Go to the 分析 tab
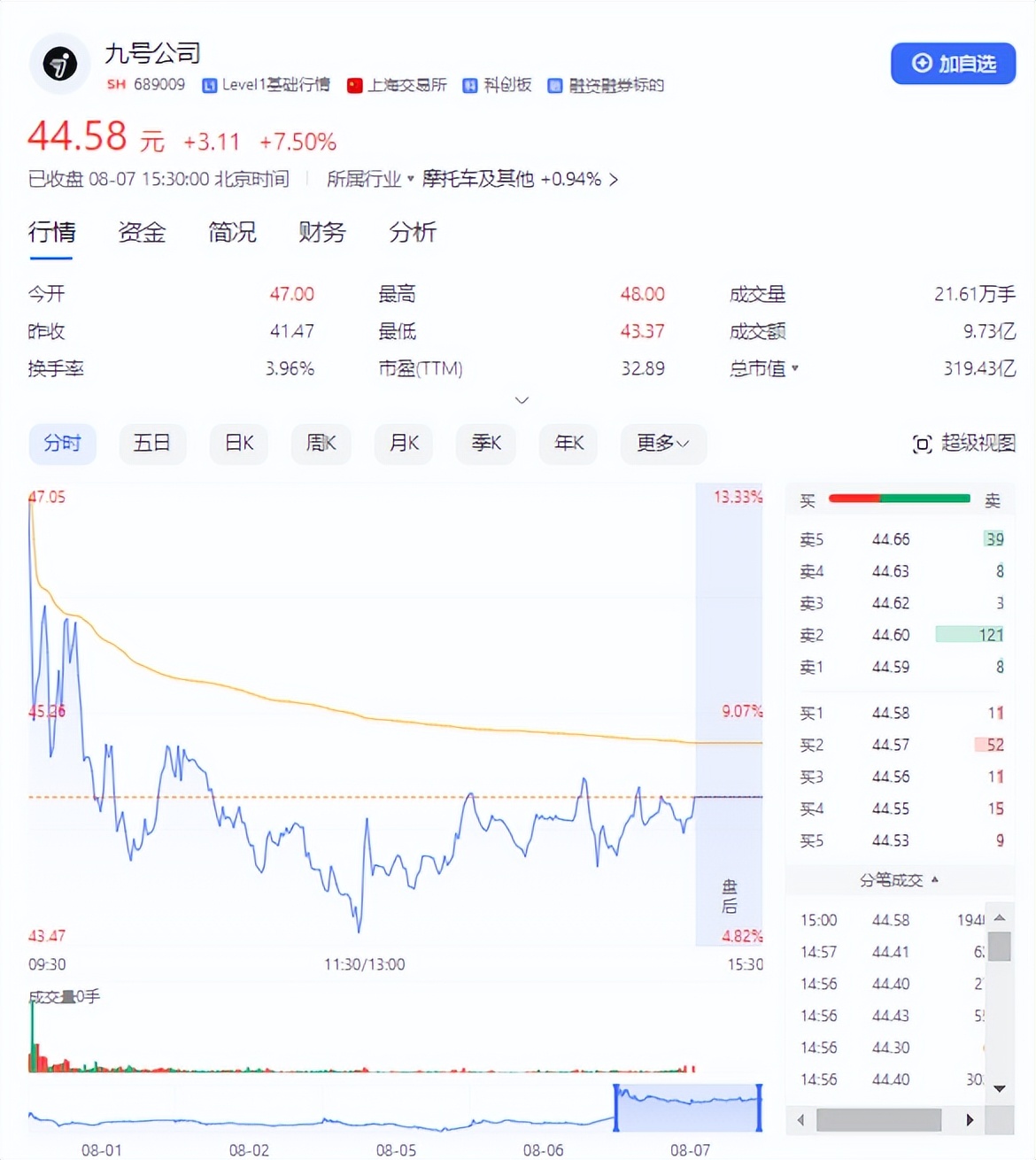Image resolution: width=1036 pixels, height=1160 pixels. pyautogui.click(x=413, y=233)
